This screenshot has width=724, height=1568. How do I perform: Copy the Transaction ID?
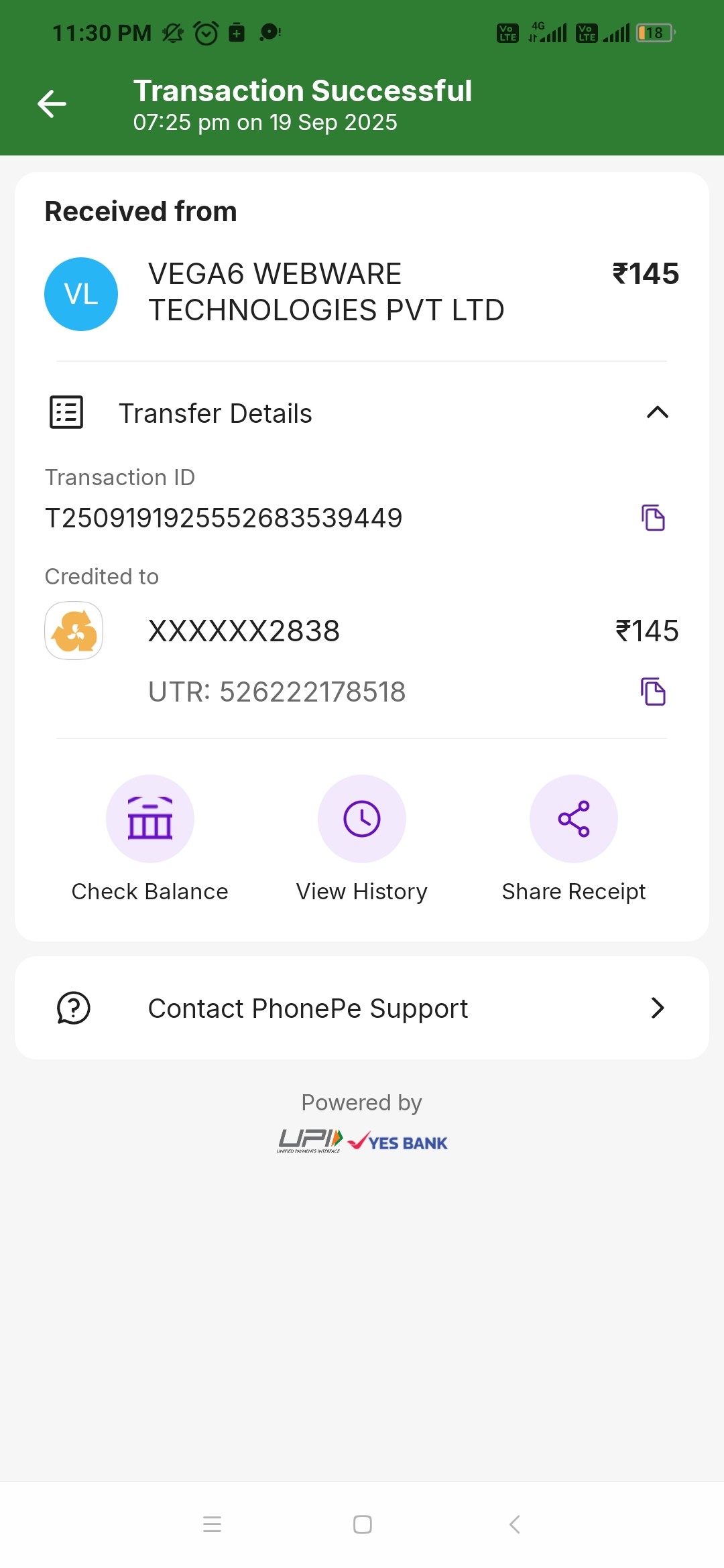pyautogui.click(x=653, y=518)
